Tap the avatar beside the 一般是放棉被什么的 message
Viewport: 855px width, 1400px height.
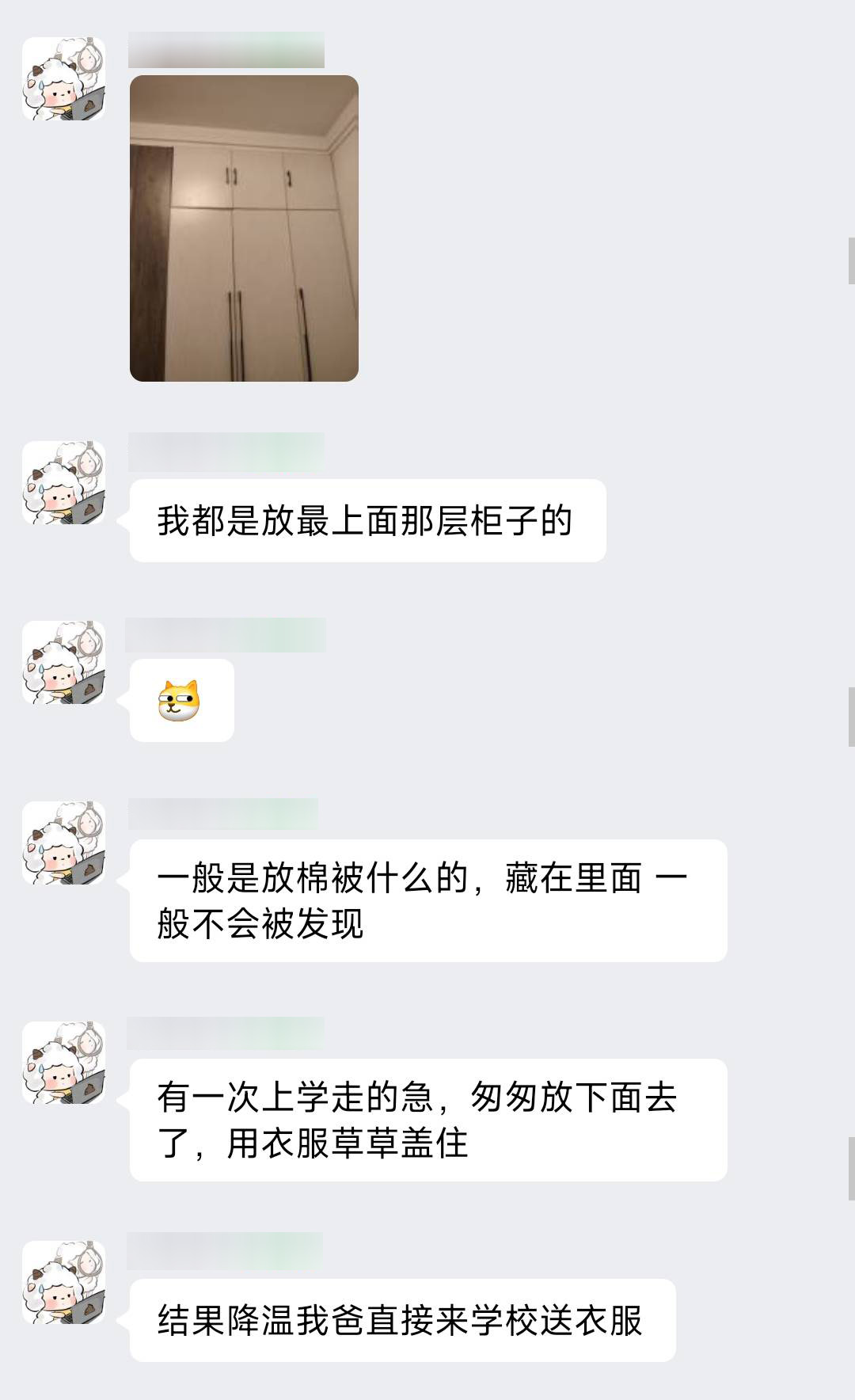tap(64, 843)
